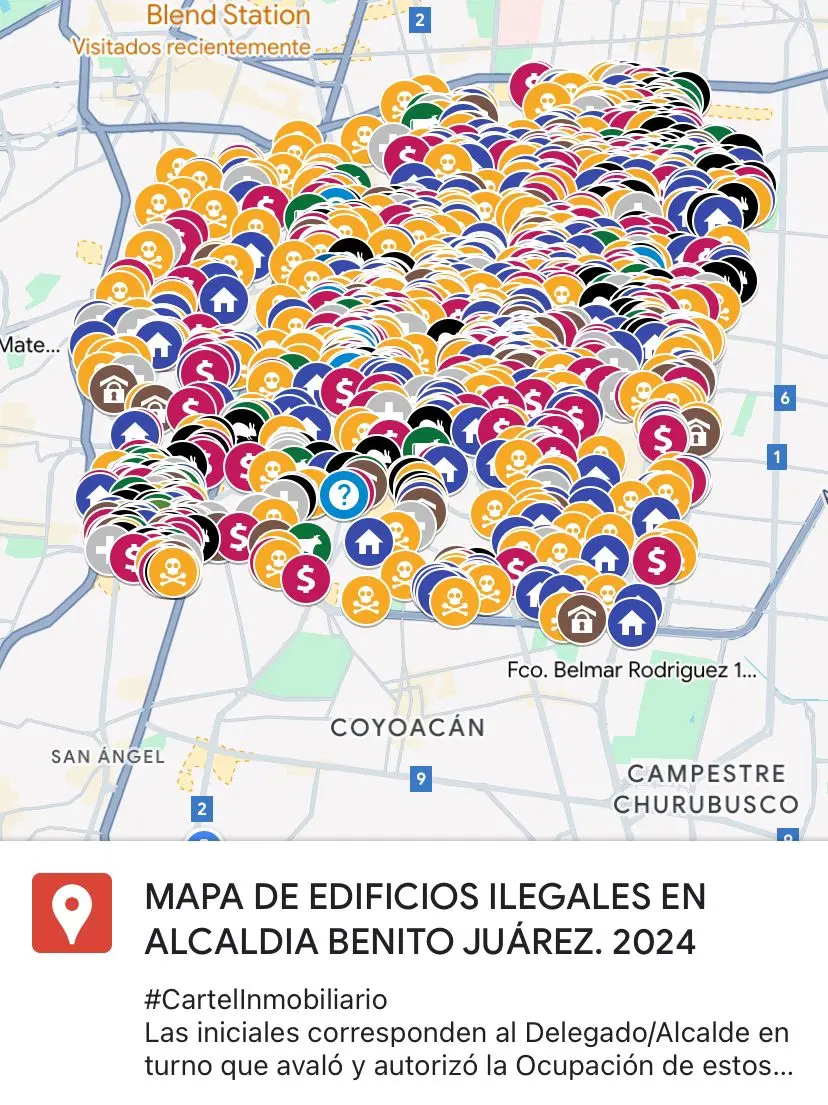Expand the Mapa de Edificios Ilegales info panel
828x1105 pixels.
[425, 918]
